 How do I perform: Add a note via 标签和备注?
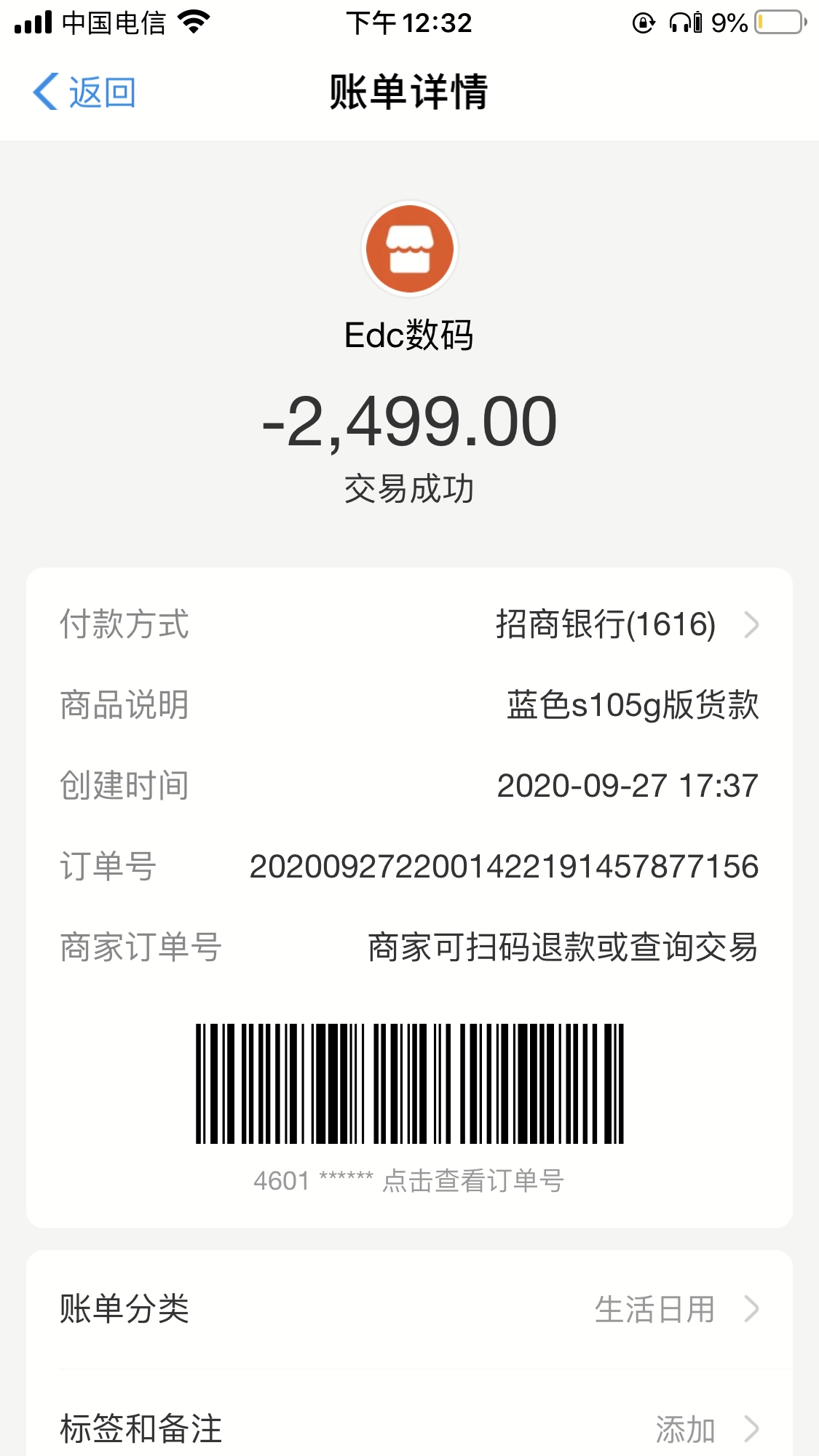pyautogui.click(x=409, y=1428)
